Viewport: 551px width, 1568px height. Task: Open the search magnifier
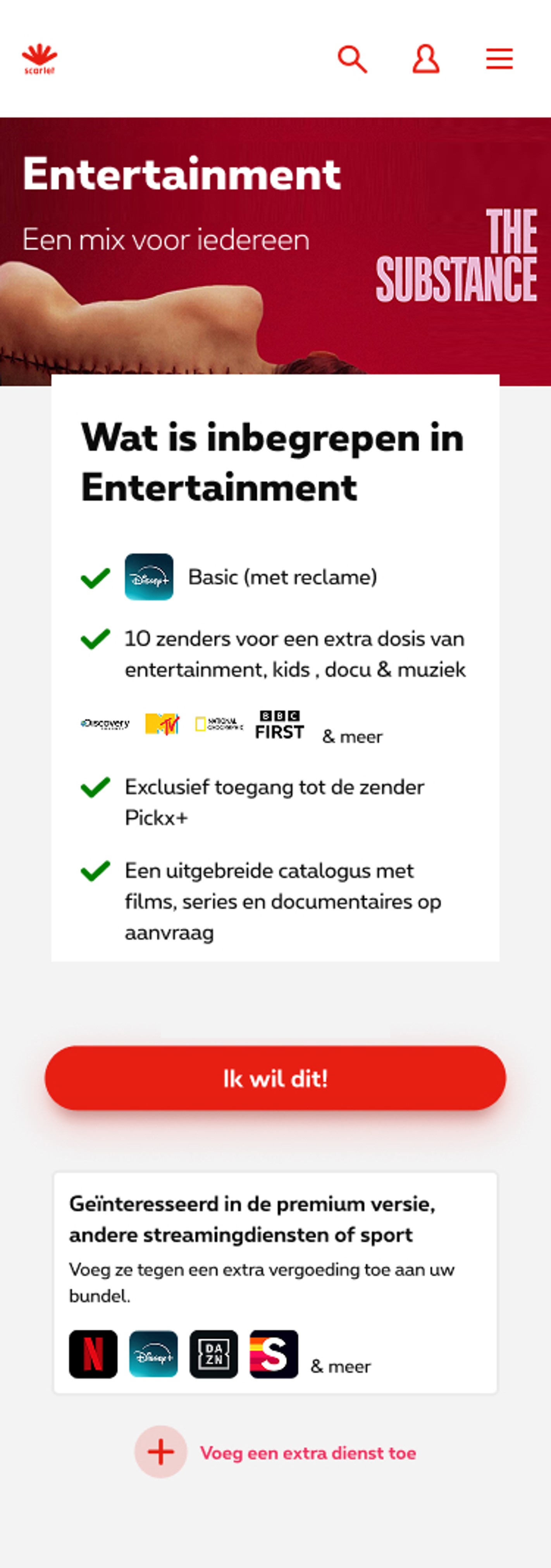(x=353, y=59)
